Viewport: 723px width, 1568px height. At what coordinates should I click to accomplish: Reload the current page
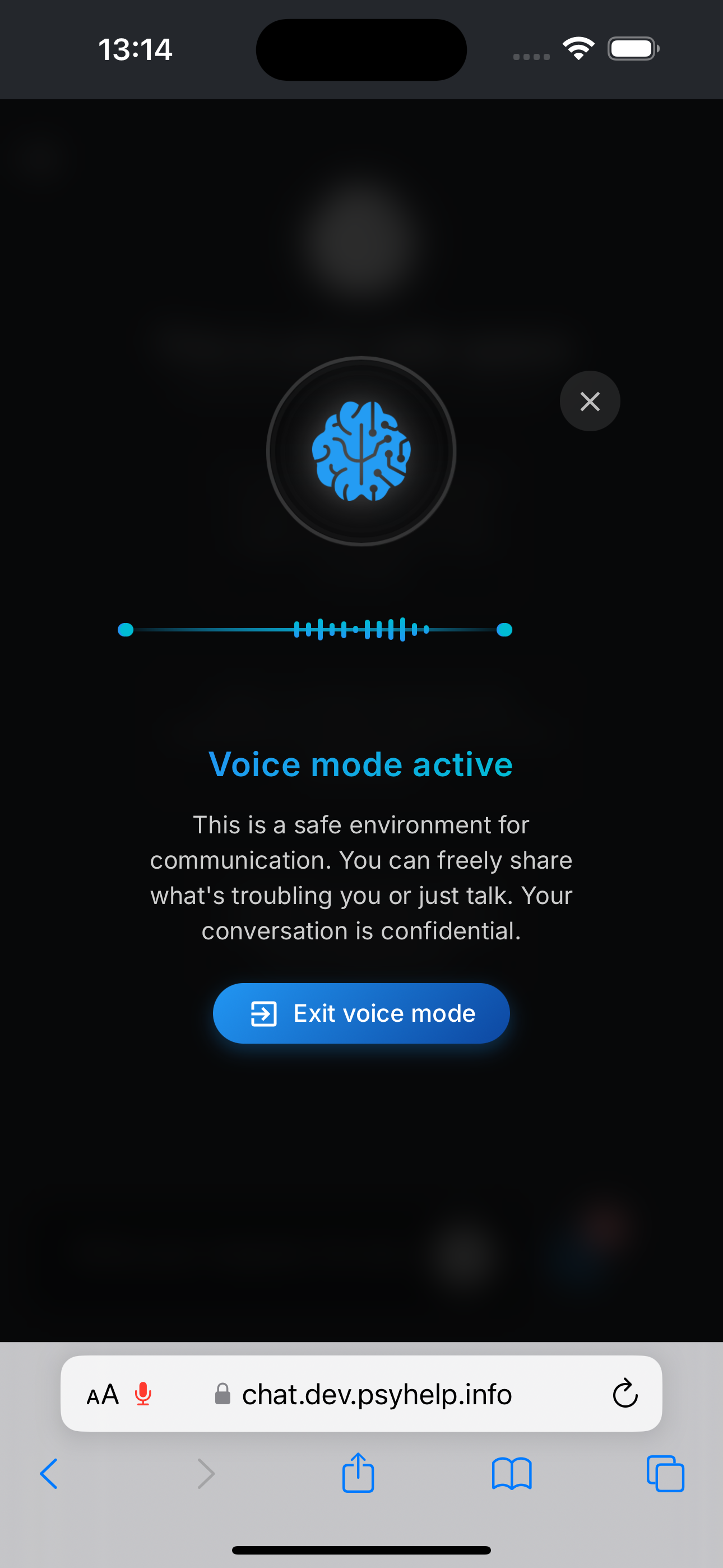[624, 1394]
